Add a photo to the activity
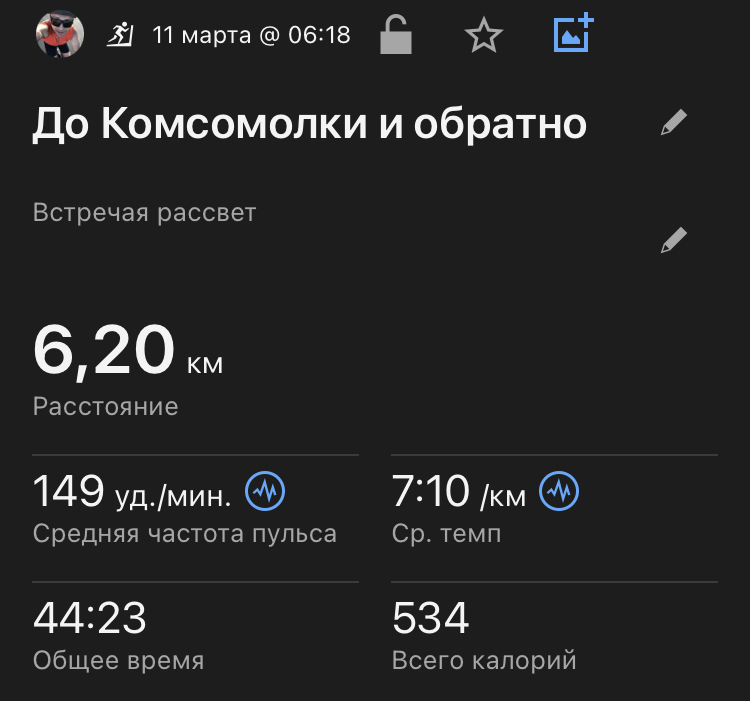Viewport: 750px width, 701px height. pyautogui.click(x=573, y=34)
